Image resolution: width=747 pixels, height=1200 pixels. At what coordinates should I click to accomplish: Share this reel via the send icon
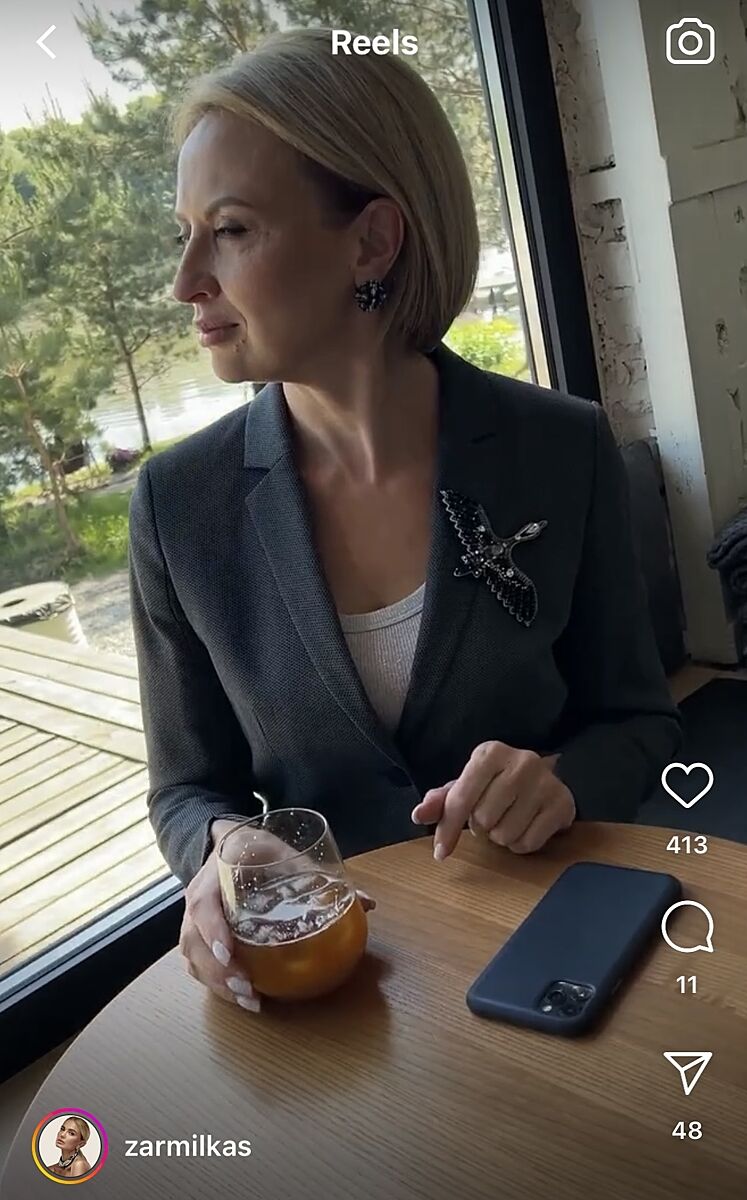[x=687, y=1073]
